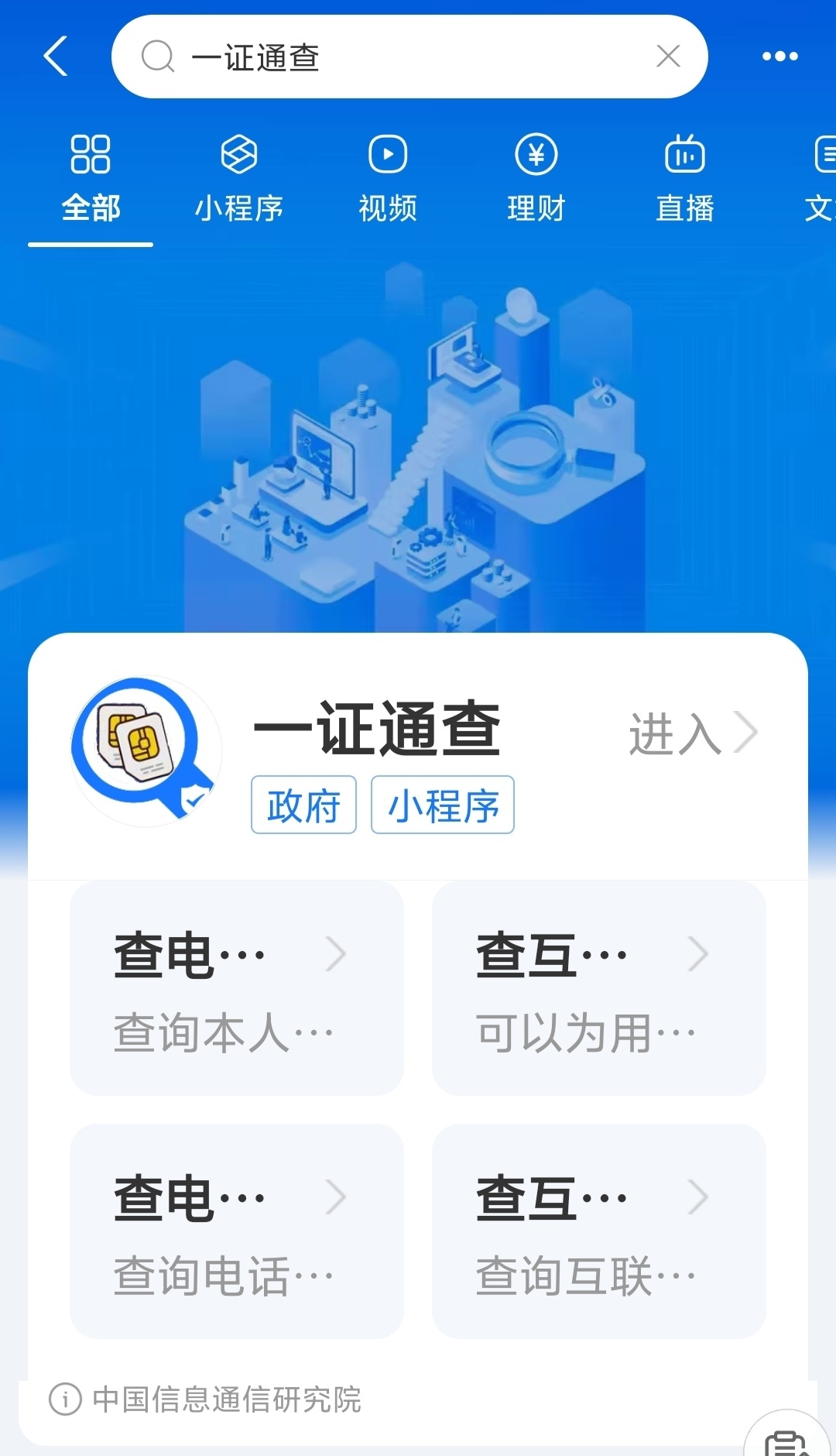Image resolution: width=836 pixels, height=1456 pixels.
Task: Switch to the 小程序 tab
Action: point(239,178)
